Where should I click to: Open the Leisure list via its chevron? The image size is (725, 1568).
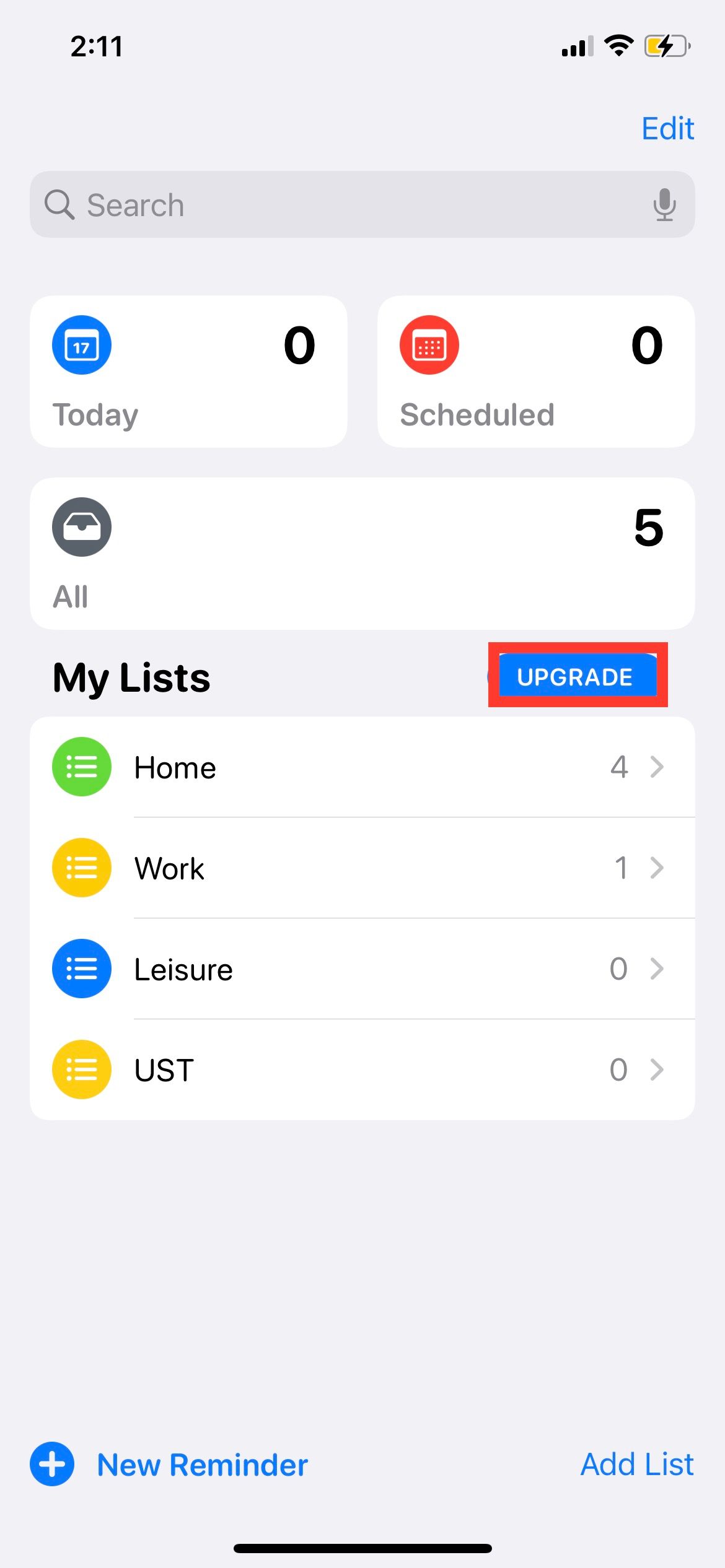pos(656,969)
